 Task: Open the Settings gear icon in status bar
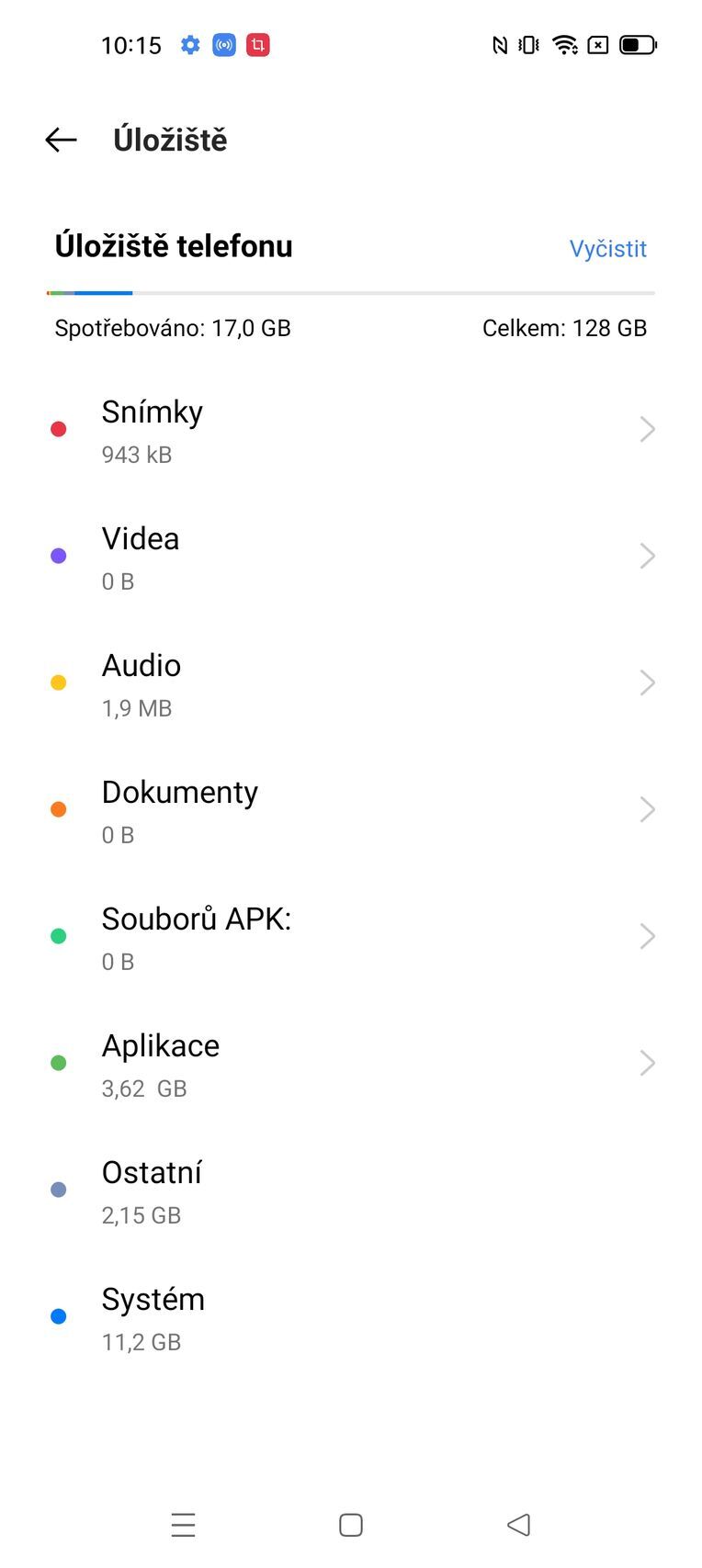(189, 45)
